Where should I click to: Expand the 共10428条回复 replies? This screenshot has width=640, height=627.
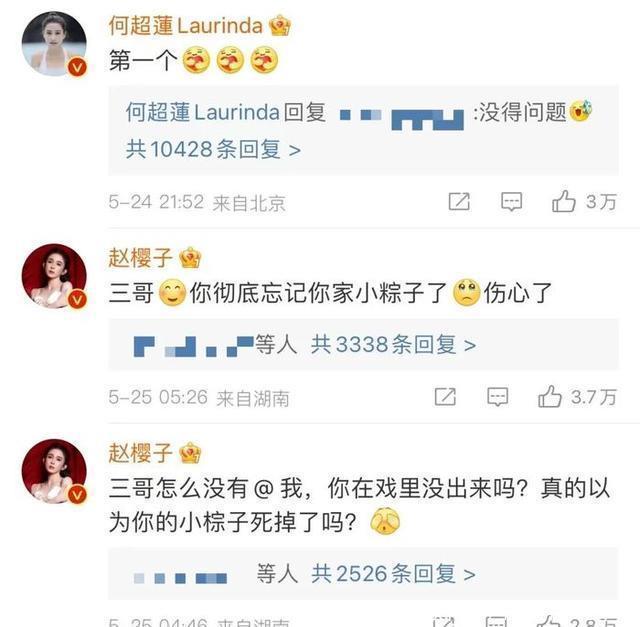[x=213, y=149]
